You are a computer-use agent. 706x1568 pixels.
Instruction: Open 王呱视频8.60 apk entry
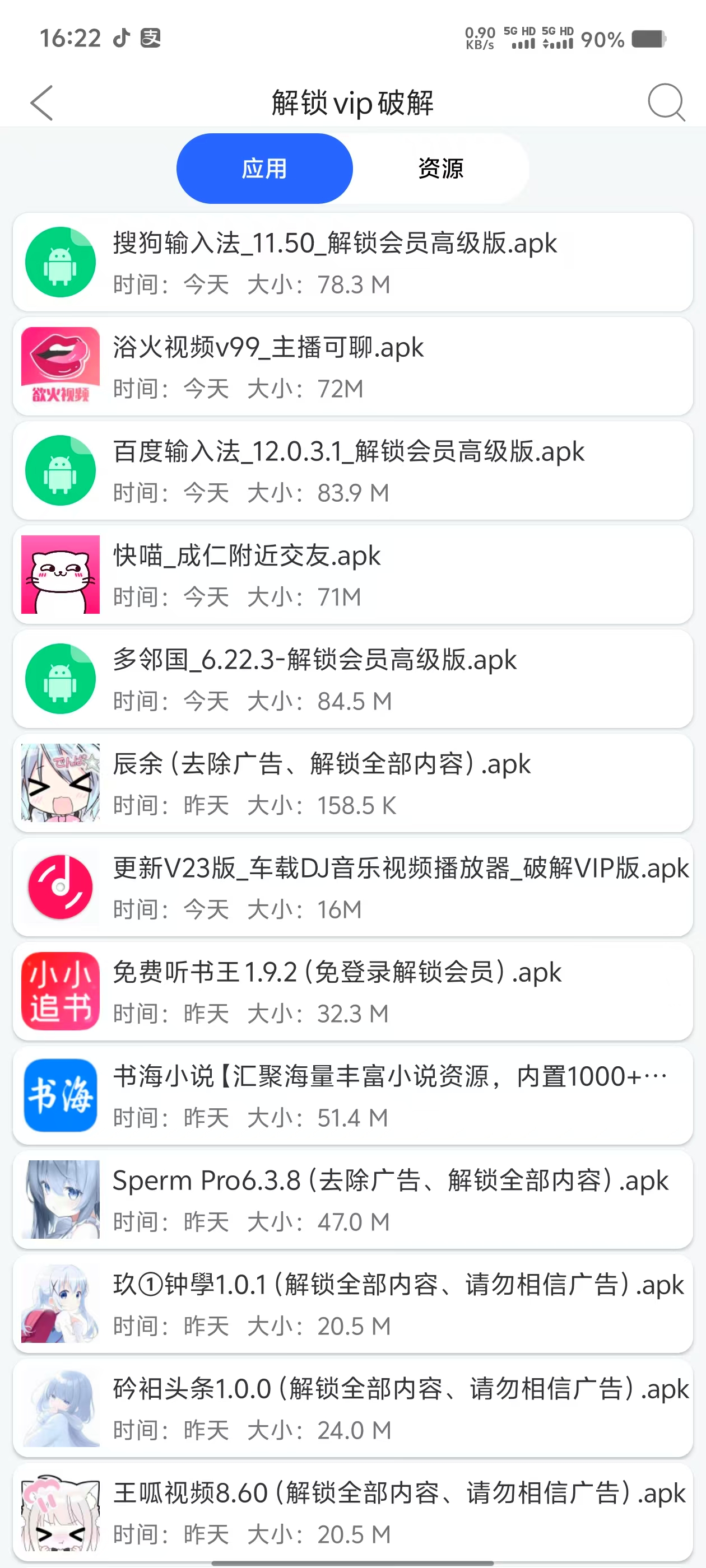pyautogui.click(x=352, y=1511)
